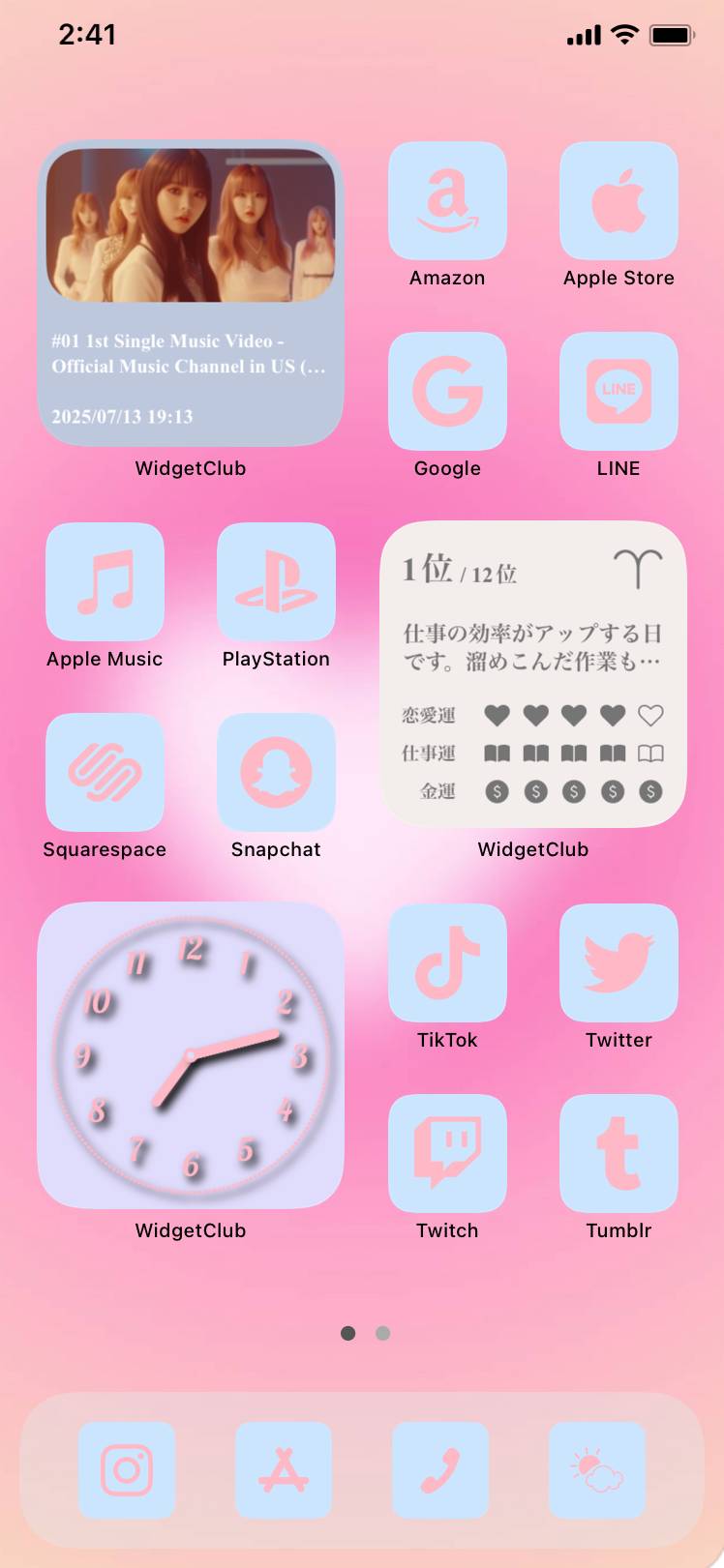Open the Twitter app
The width and height of the screenshot is (724, 1568).
click(x=618, y=963)
